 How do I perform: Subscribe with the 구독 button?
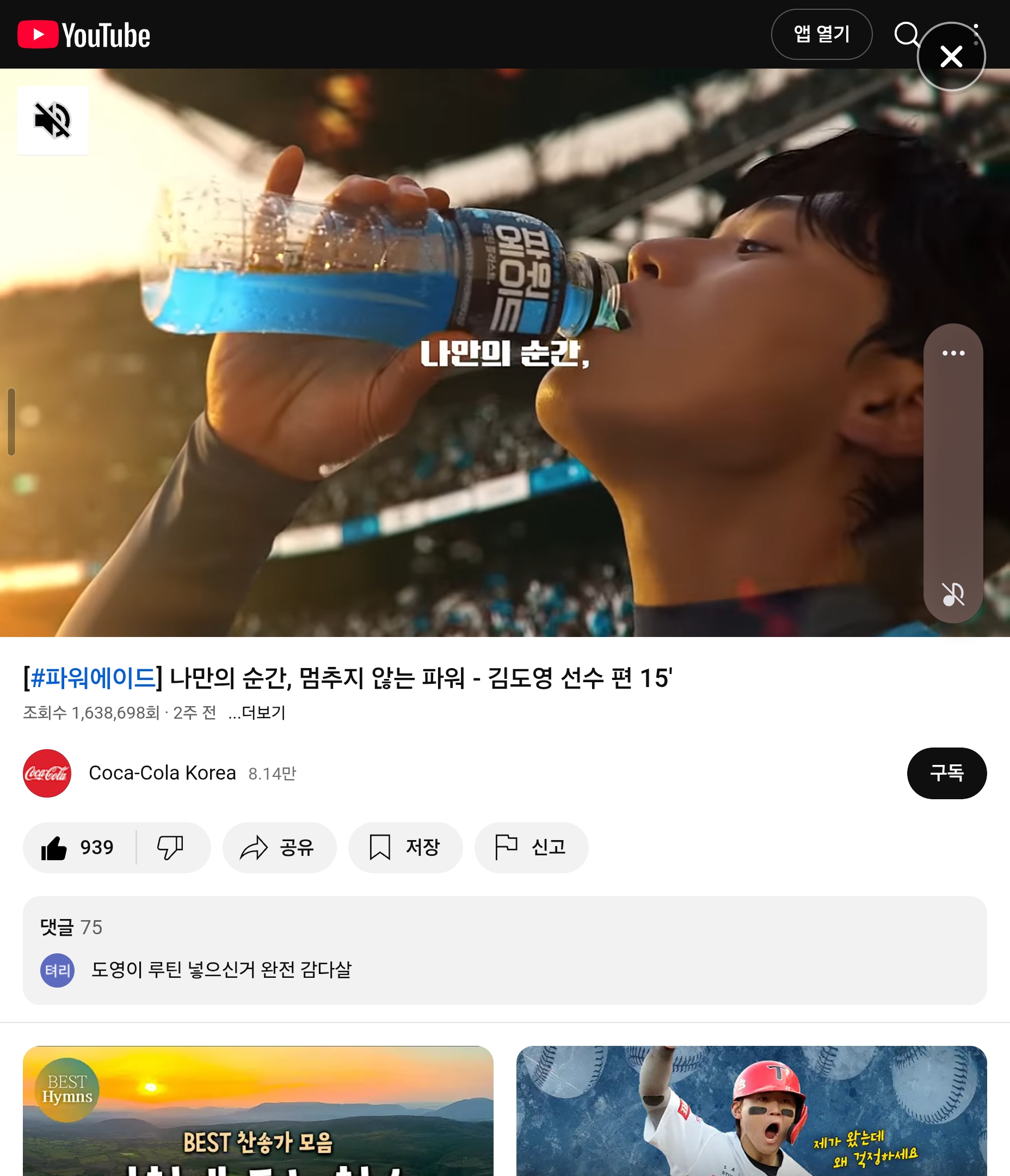[946, 773]
